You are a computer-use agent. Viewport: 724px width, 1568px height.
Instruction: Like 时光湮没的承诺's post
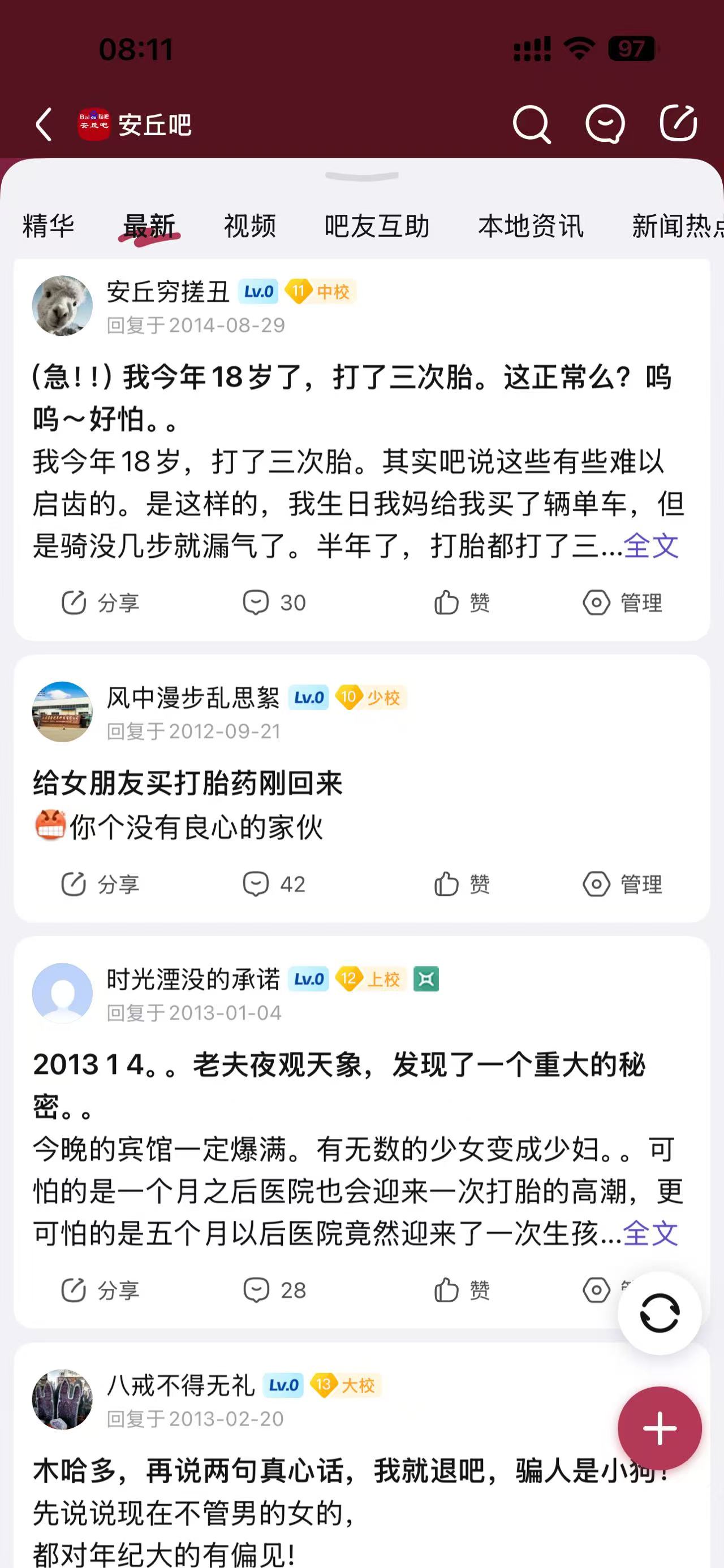click(462, 1290)
